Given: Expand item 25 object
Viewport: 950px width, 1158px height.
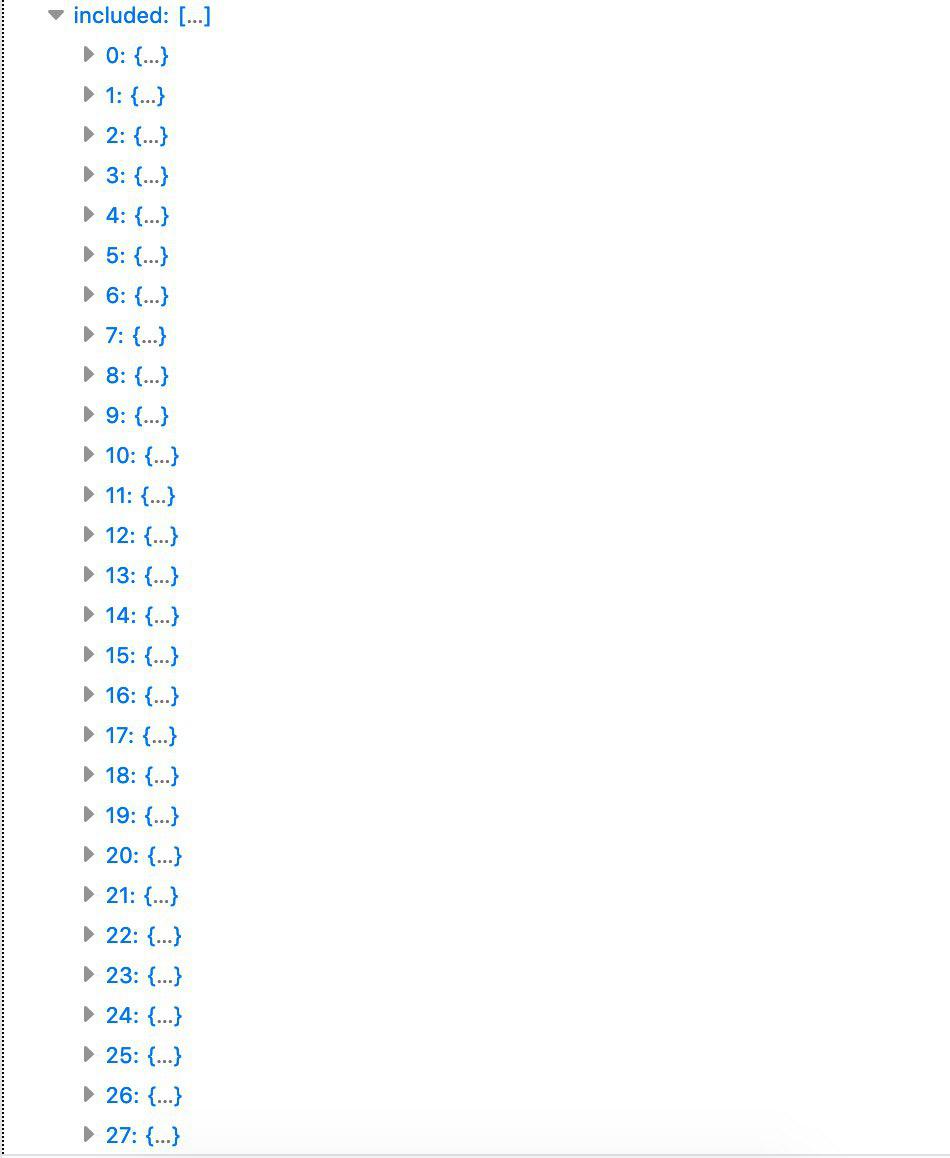Looking at the screenshot, I should [89, 1055].
